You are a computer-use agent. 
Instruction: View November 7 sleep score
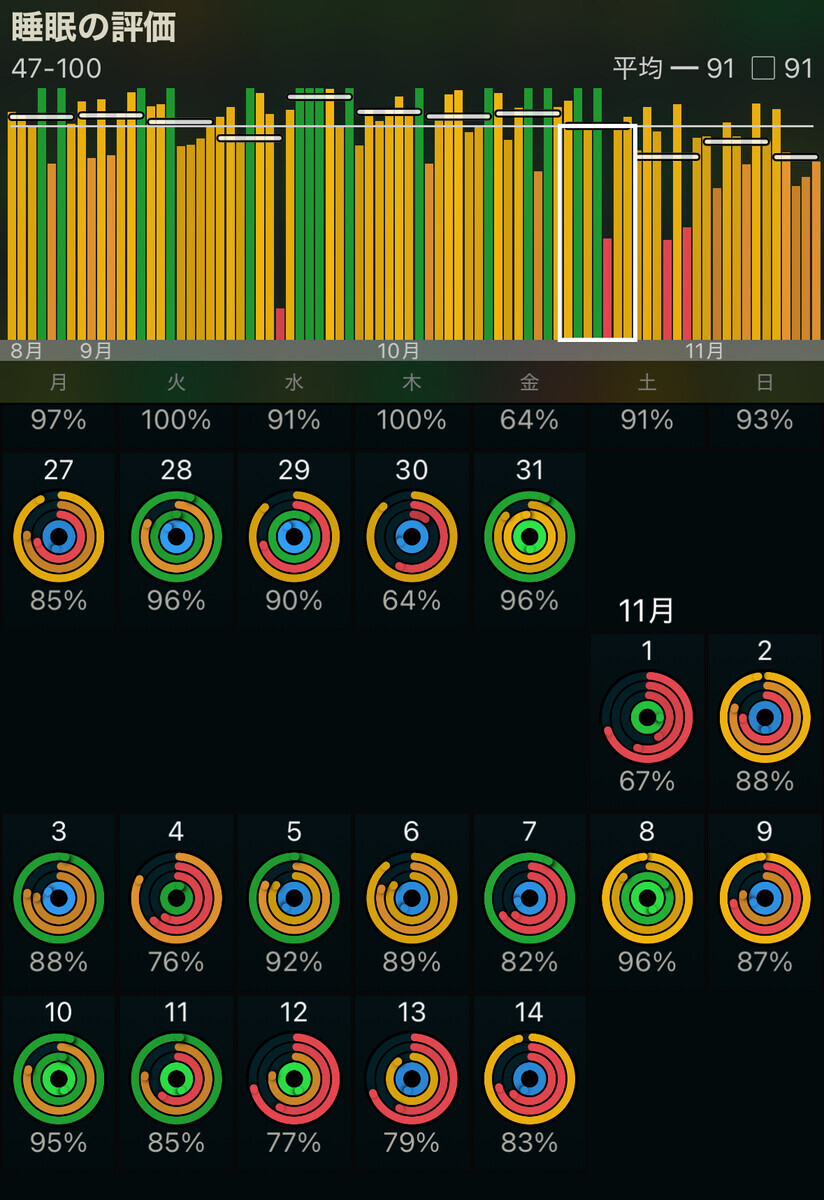(x=529, y=900)
